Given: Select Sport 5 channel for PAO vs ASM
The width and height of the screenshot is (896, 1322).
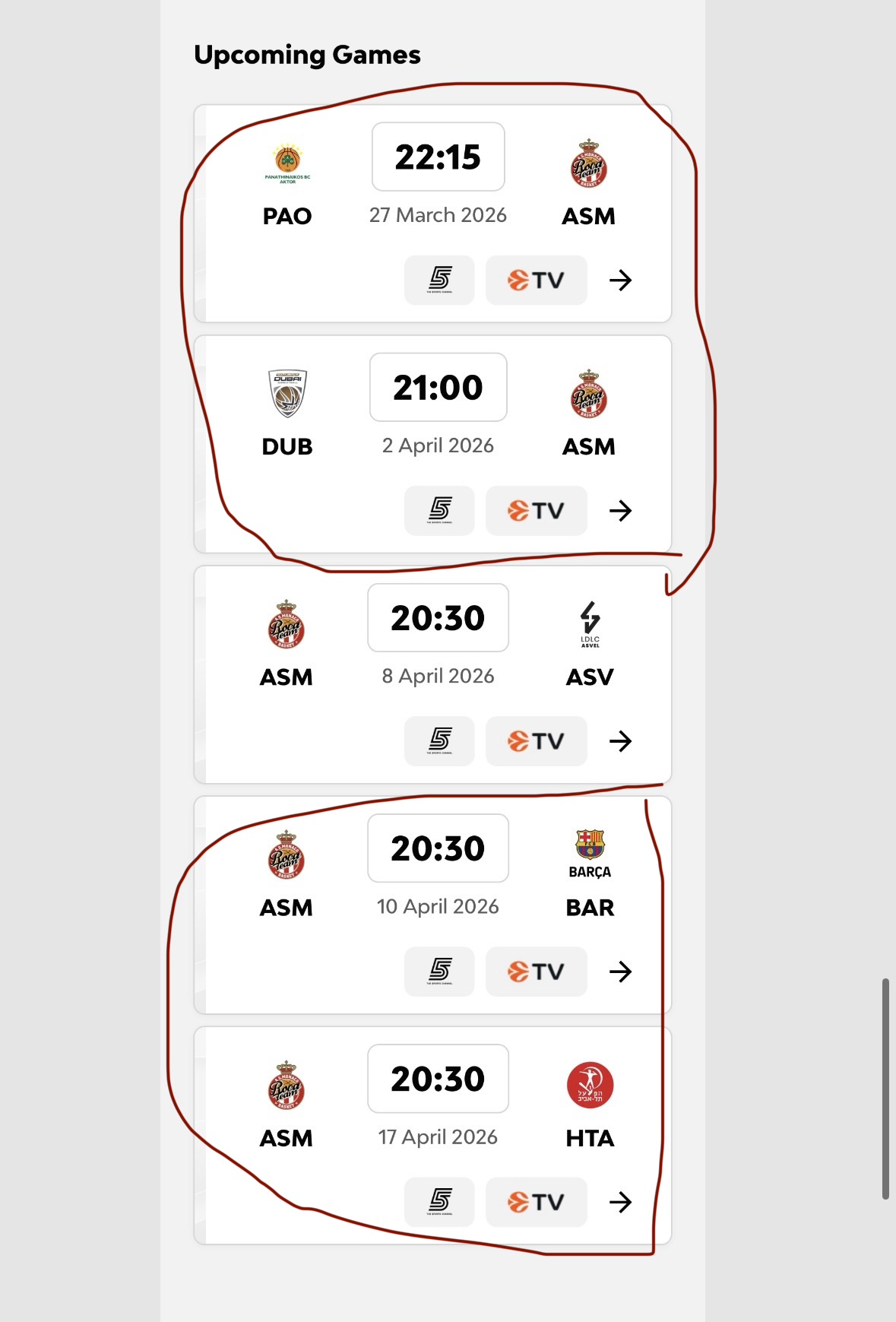Looking at the screenshot, I should pyautogui.click(x=439, y=281).
